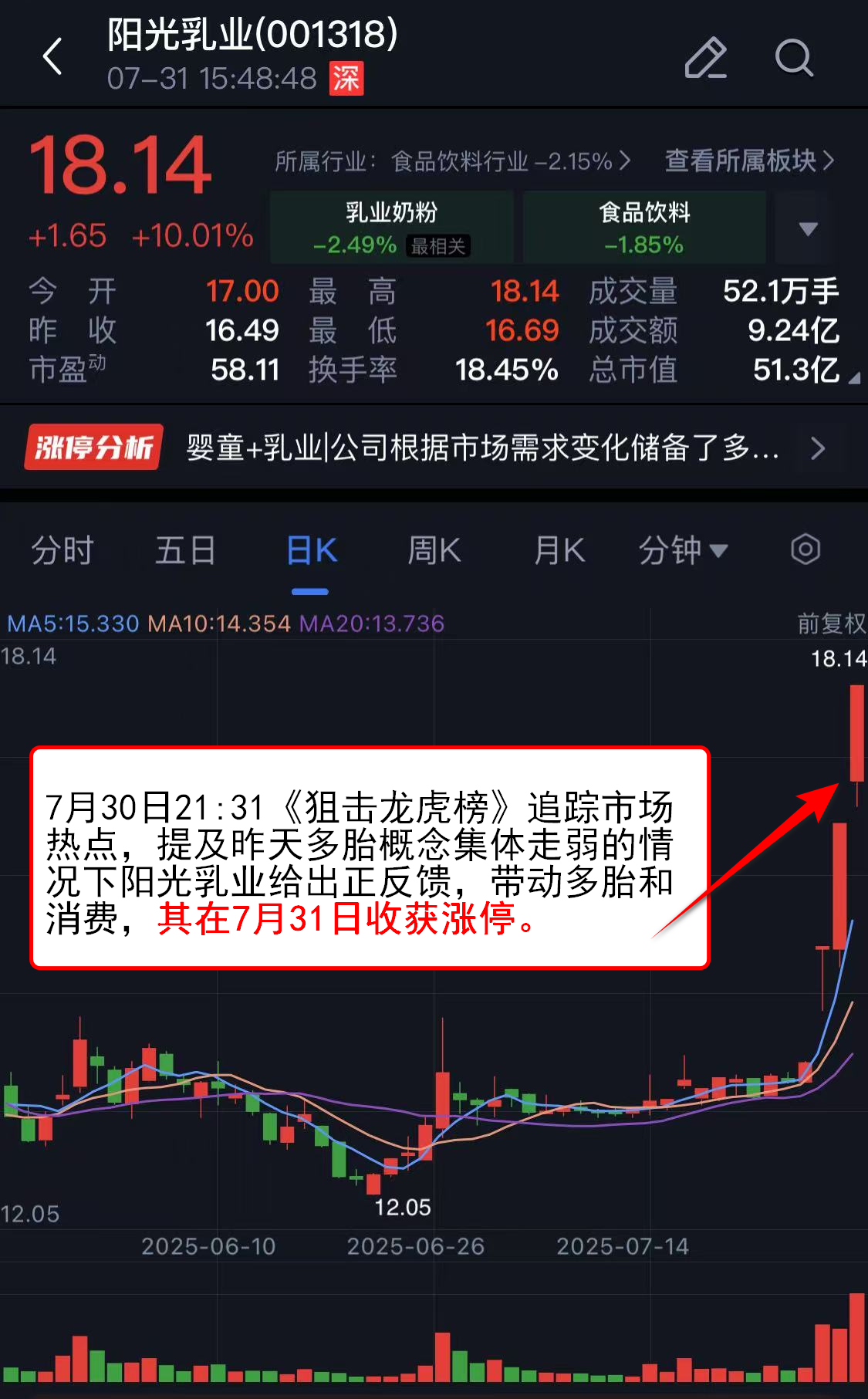Open the 乳业奶粉 sector chip
Image resolution: width=868 pixels, height=1399 pixels.
[391, 228]
